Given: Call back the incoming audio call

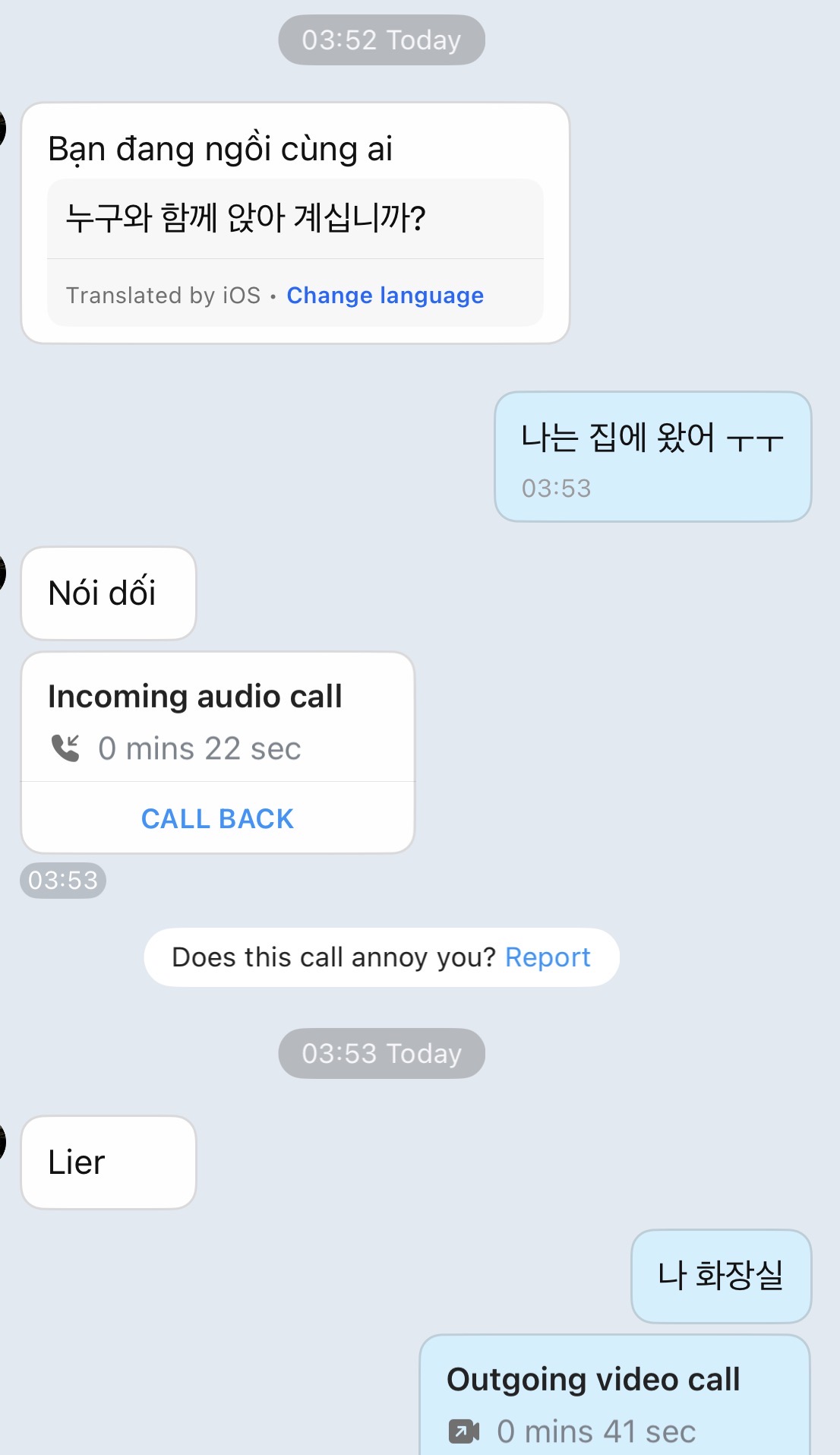Looking at the screenshot, I should pos(217,818).
